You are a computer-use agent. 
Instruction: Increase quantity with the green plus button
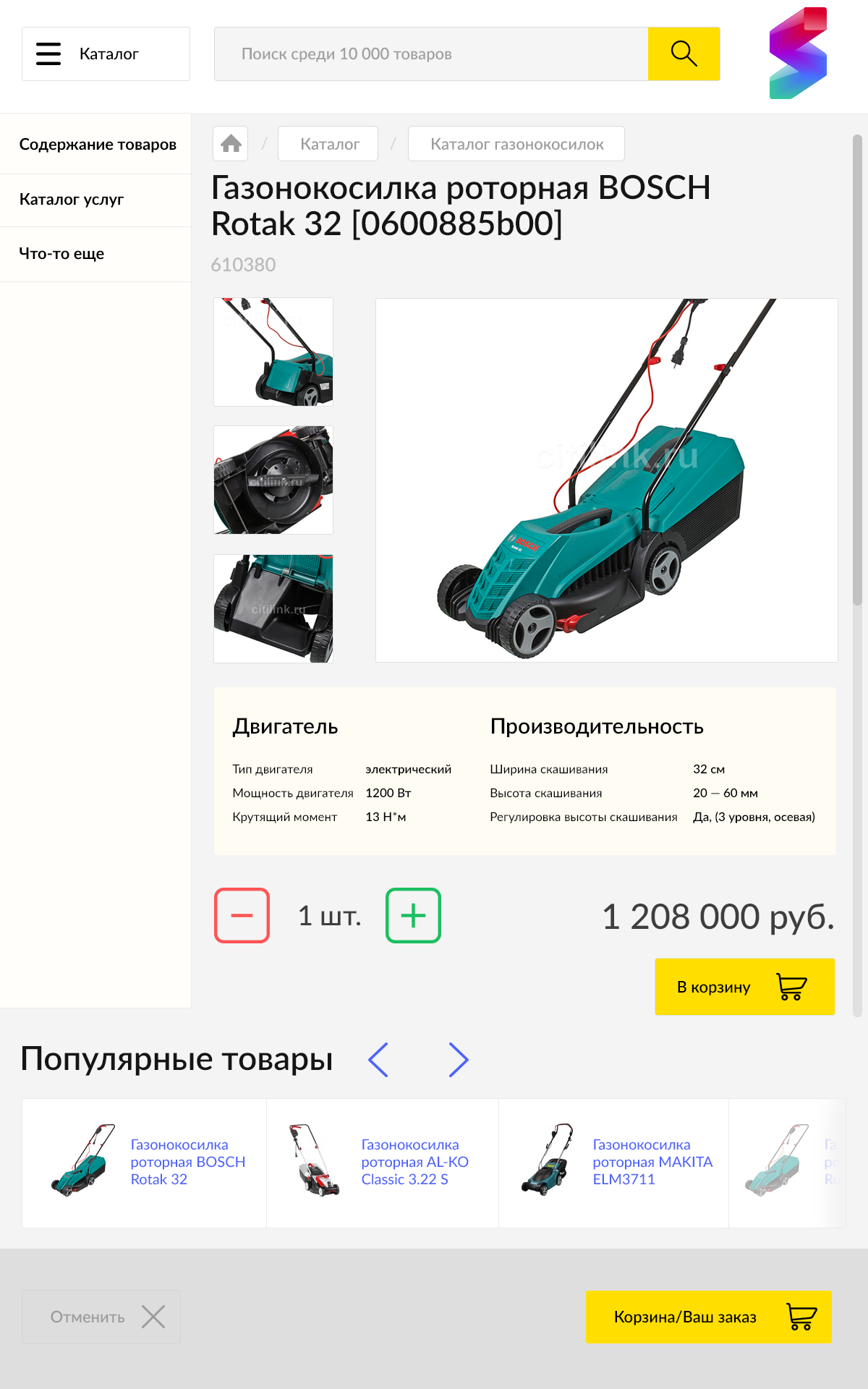[x=414, y=915]
